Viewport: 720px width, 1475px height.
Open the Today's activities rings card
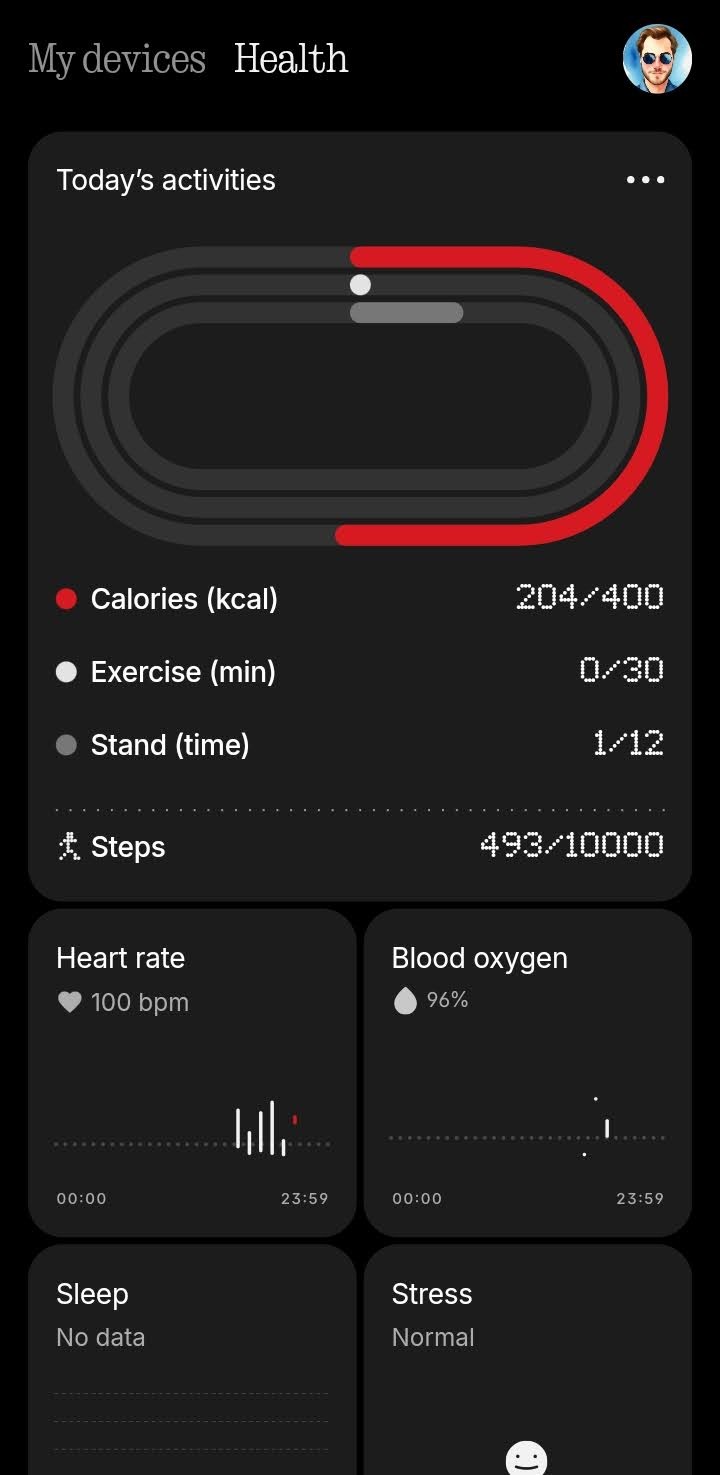pos(360,396)
